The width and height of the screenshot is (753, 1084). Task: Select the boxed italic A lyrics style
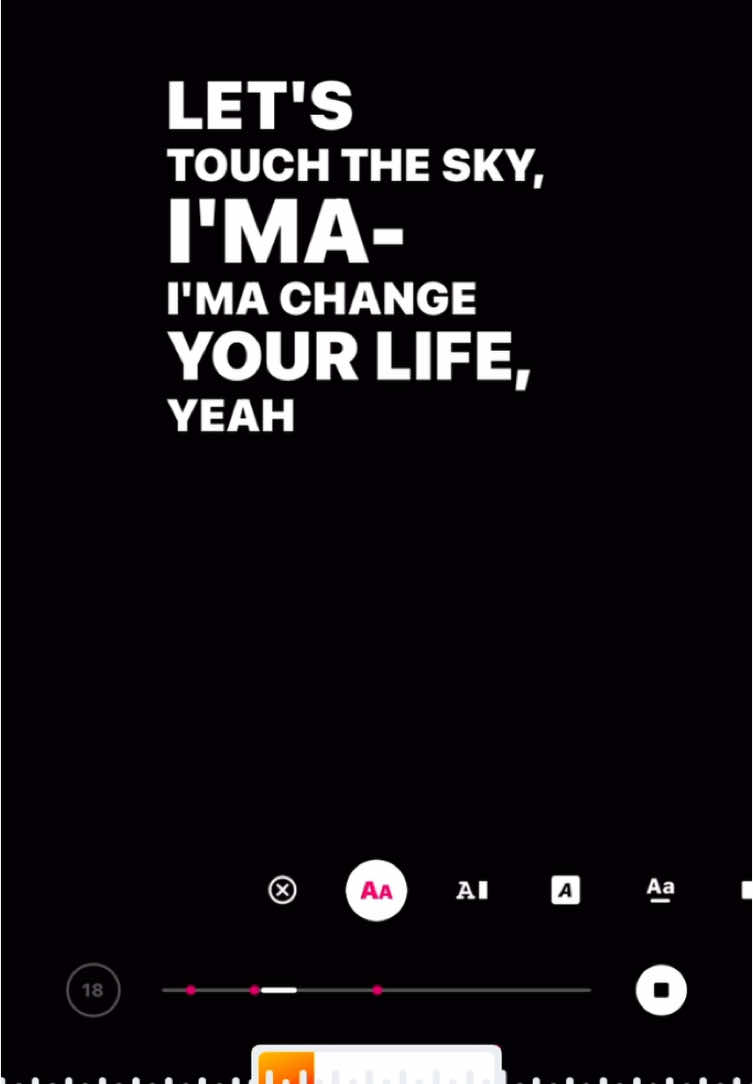pyautogui.click(x=565, y=890)
